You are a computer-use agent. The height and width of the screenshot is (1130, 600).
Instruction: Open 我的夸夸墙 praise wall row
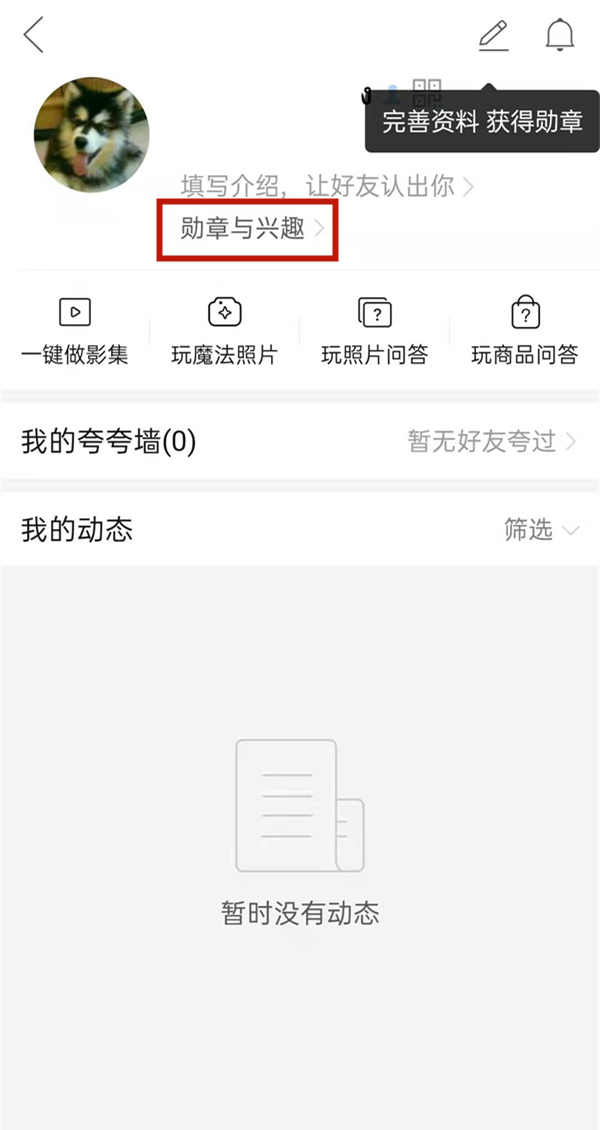coord(300,441)
